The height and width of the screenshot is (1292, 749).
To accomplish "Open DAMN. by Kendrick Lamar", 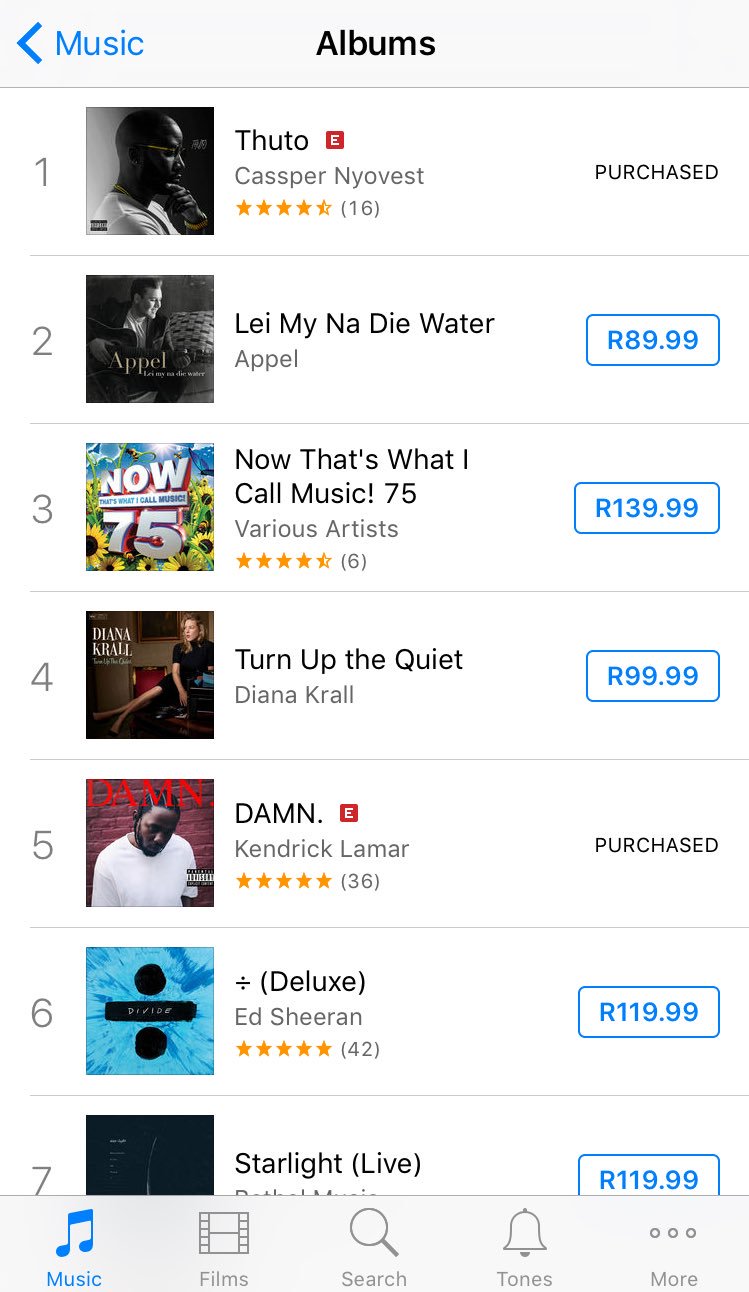I will coord(374,843).
